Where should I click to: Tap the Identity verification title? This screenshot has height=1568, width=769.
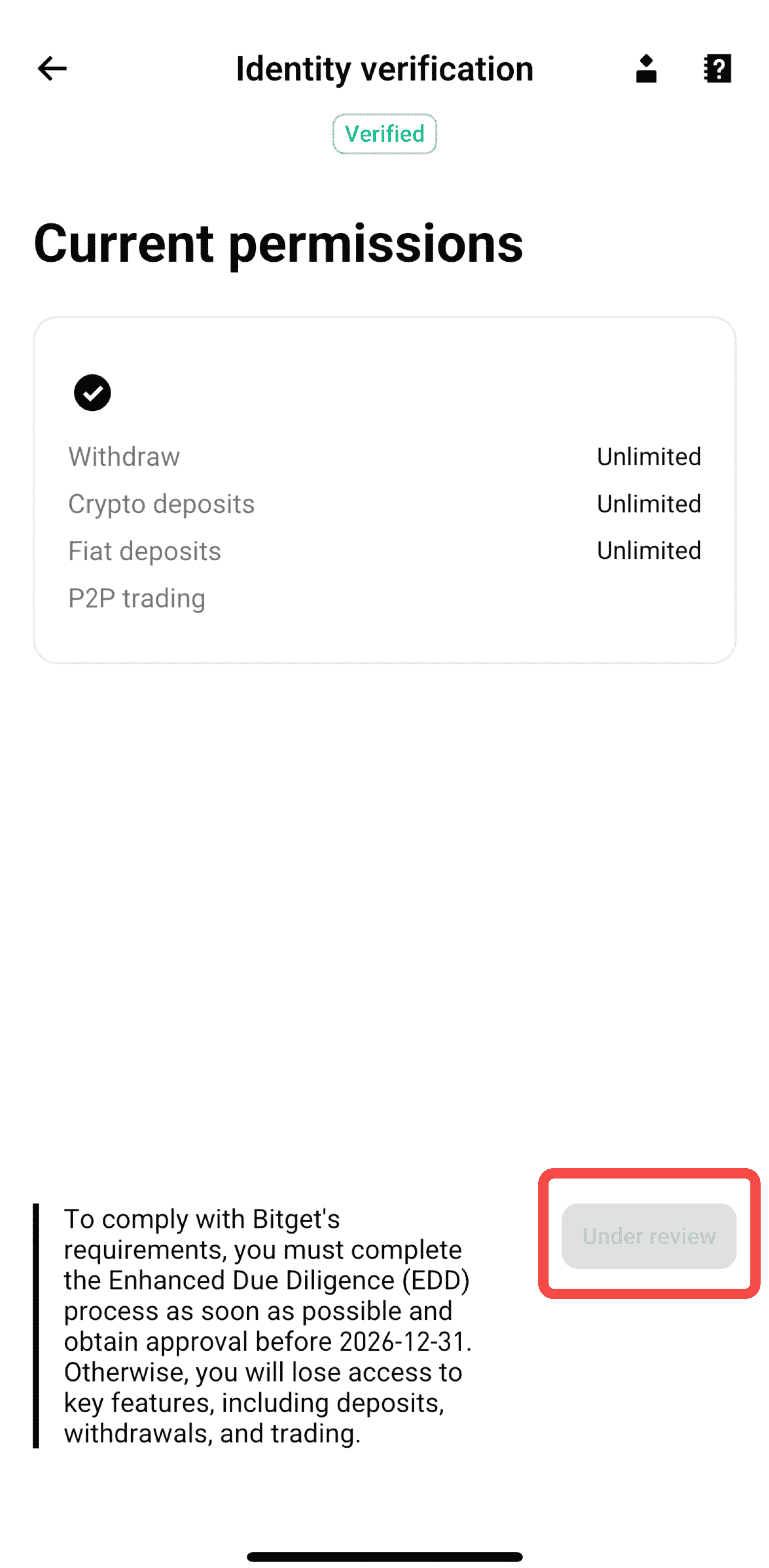tap(384, 69)
